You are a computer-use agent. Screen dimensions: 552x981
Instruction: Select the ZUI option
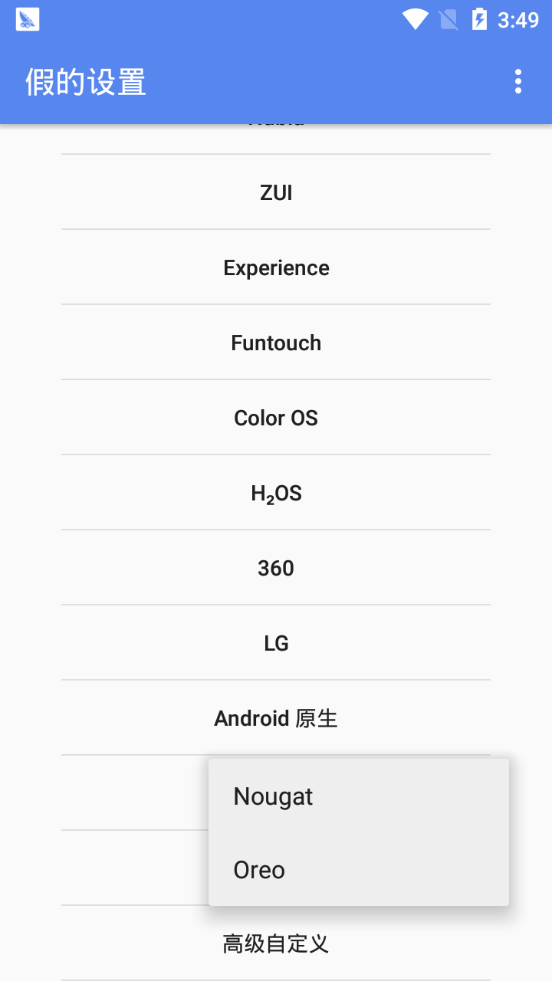click(276, 192)
